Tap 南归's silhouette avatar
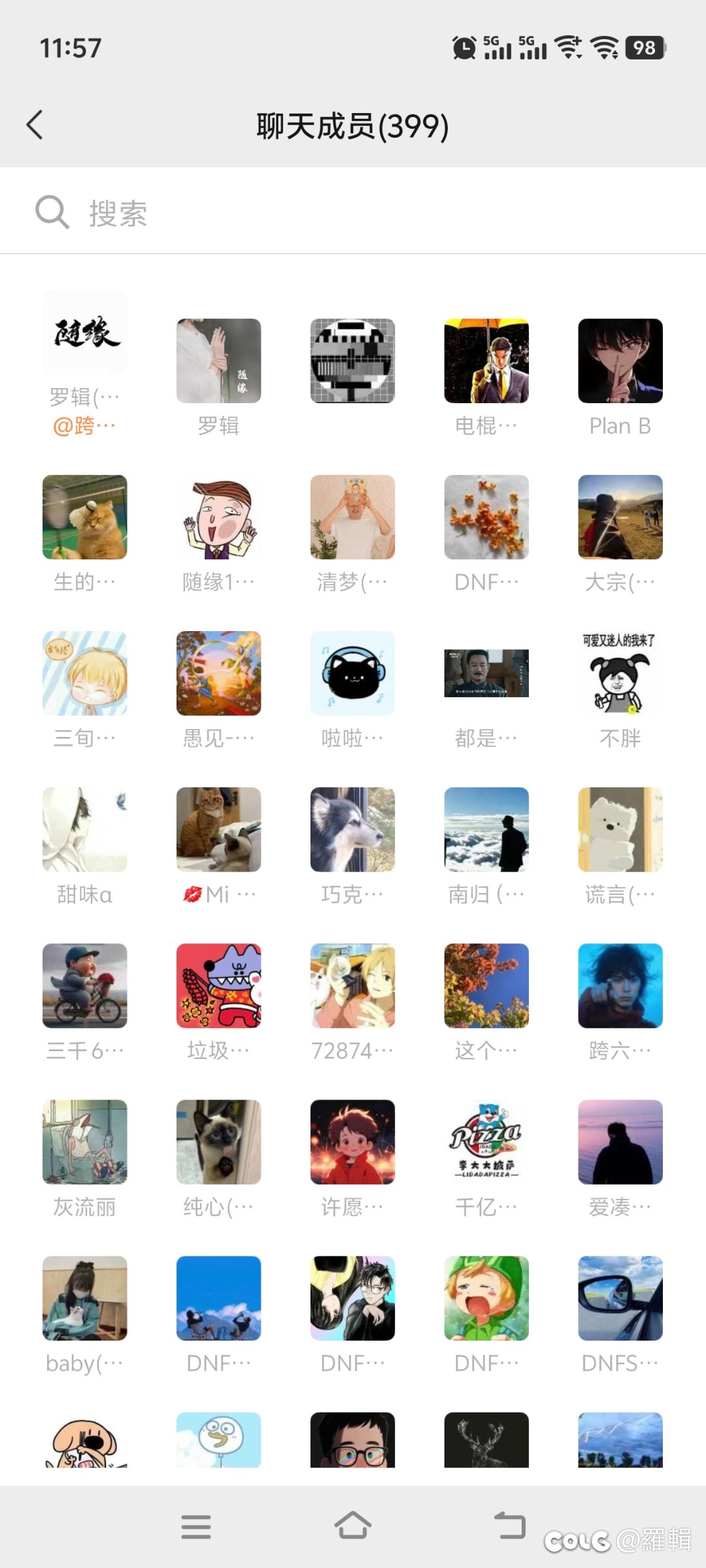Screen dimensions: 706x1568 click(486, 830)
